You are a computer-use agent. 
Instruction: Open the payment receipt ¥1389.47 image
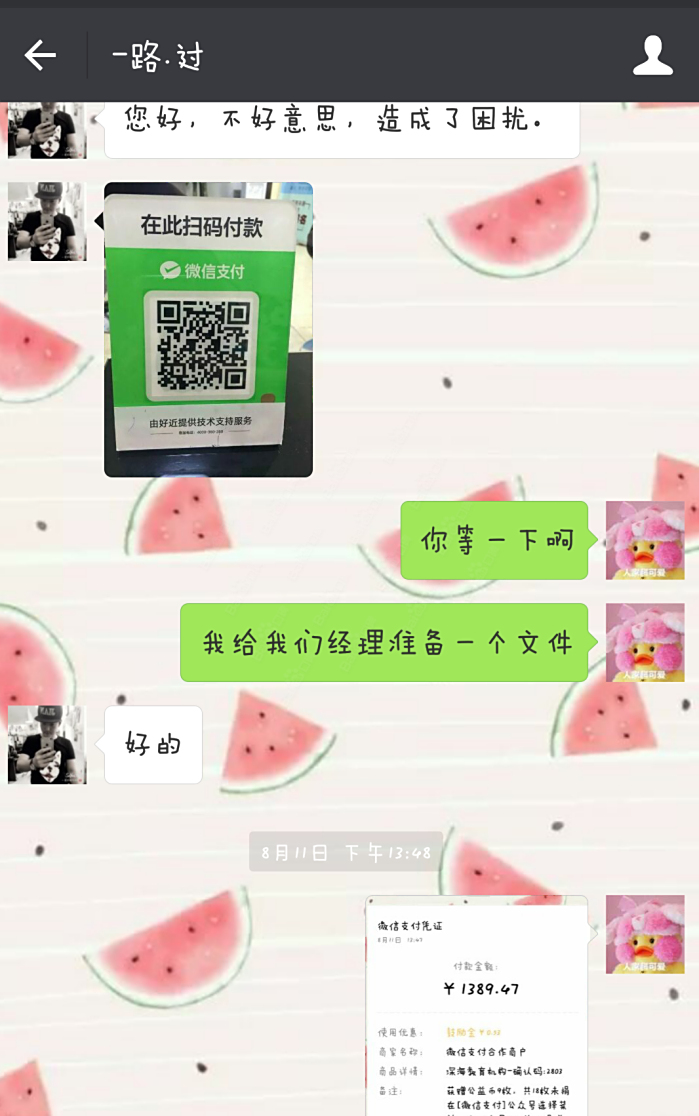point(476,1004)
